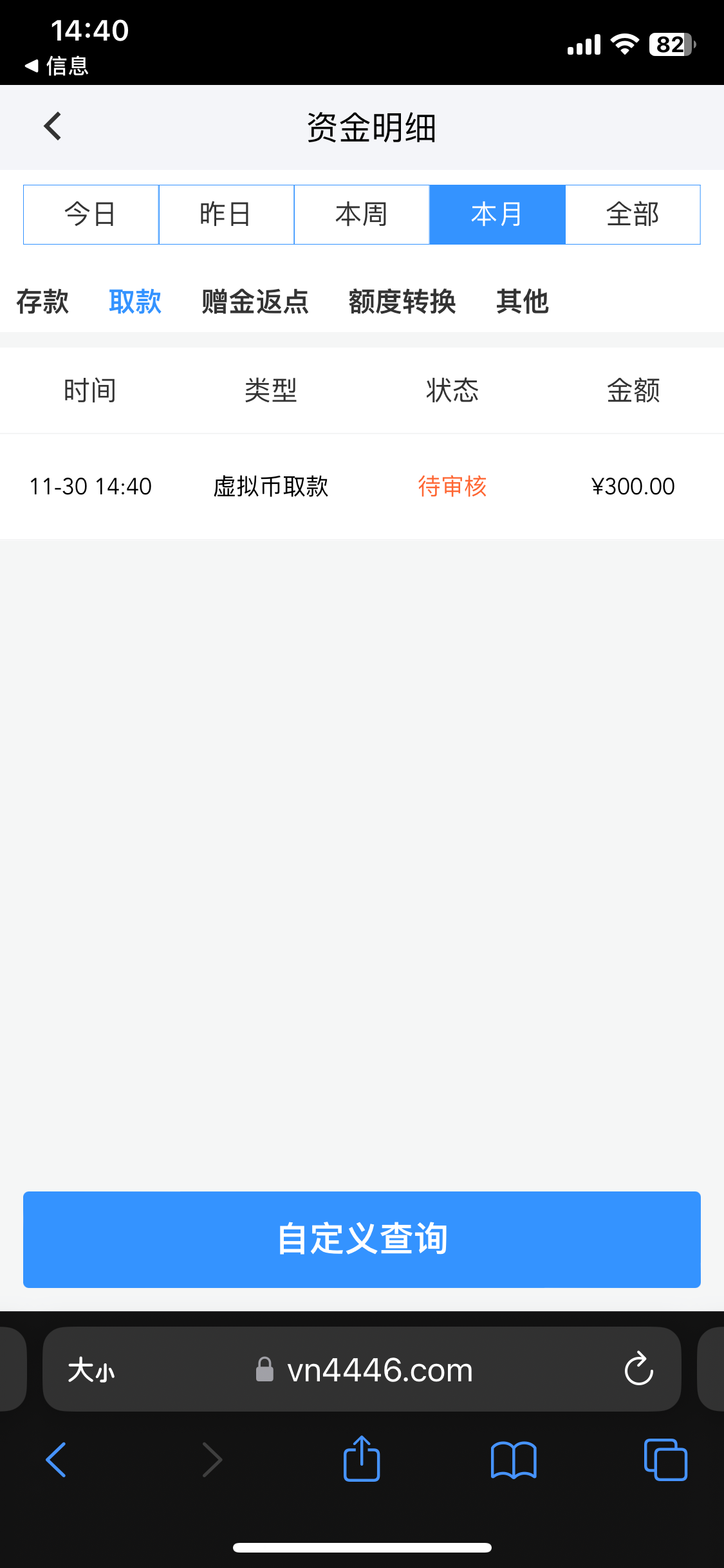Return to 信息 app from status bar
This screenshot has width=724, height=1568.
[57, 66]
